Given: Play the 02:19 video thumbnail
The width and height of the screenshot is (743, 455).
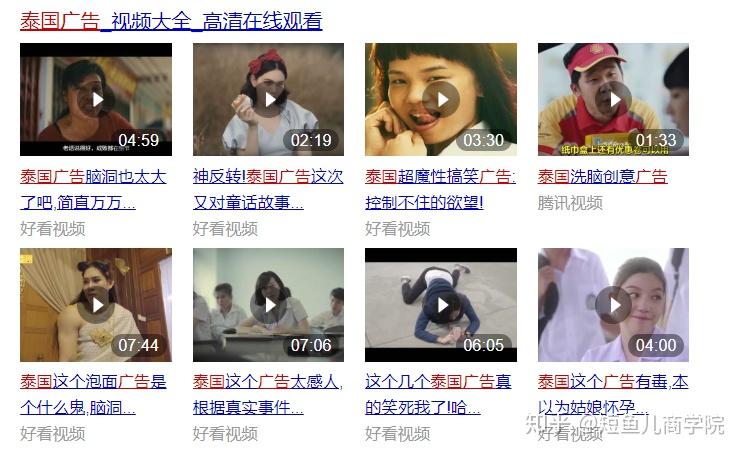Looking at the screenshot, I should point(268,99).
